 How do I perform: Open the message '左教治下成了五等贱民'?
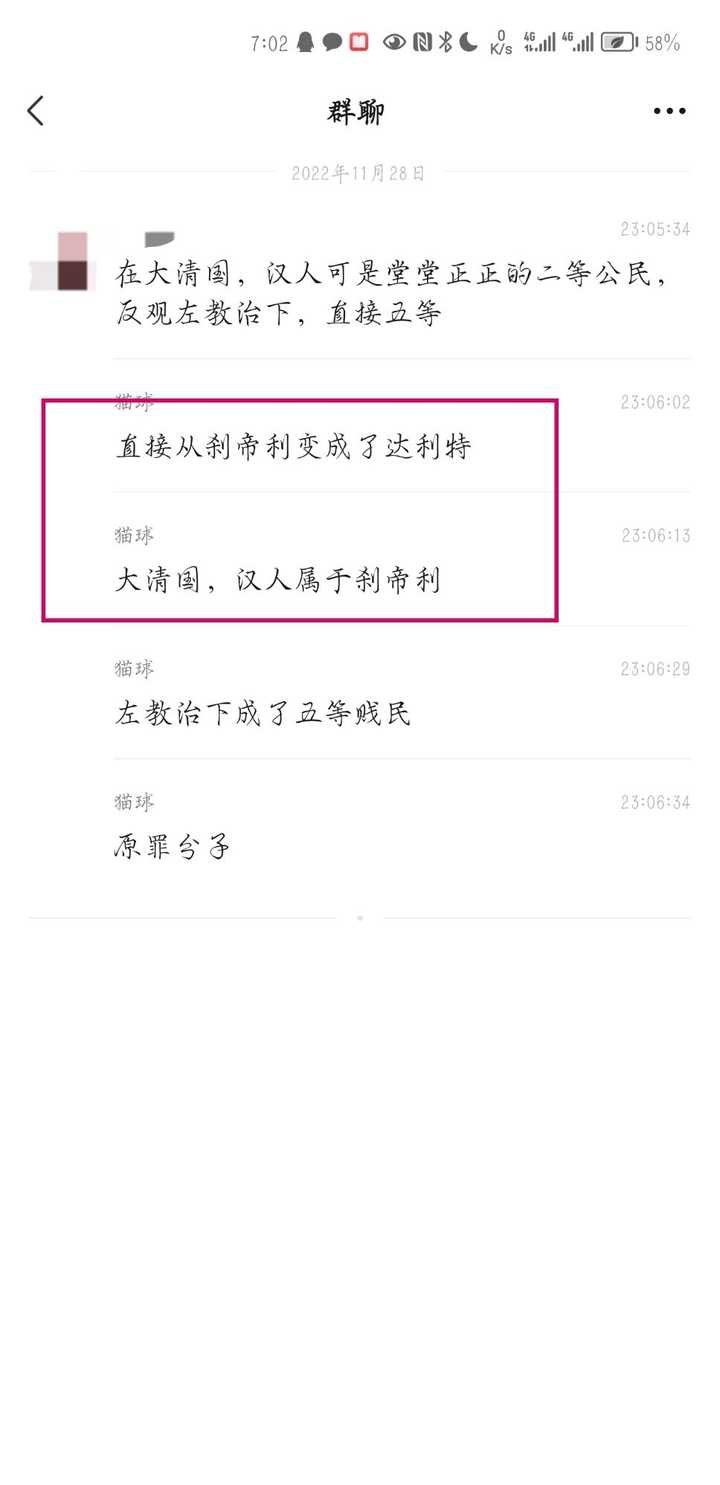coord(263,714)
